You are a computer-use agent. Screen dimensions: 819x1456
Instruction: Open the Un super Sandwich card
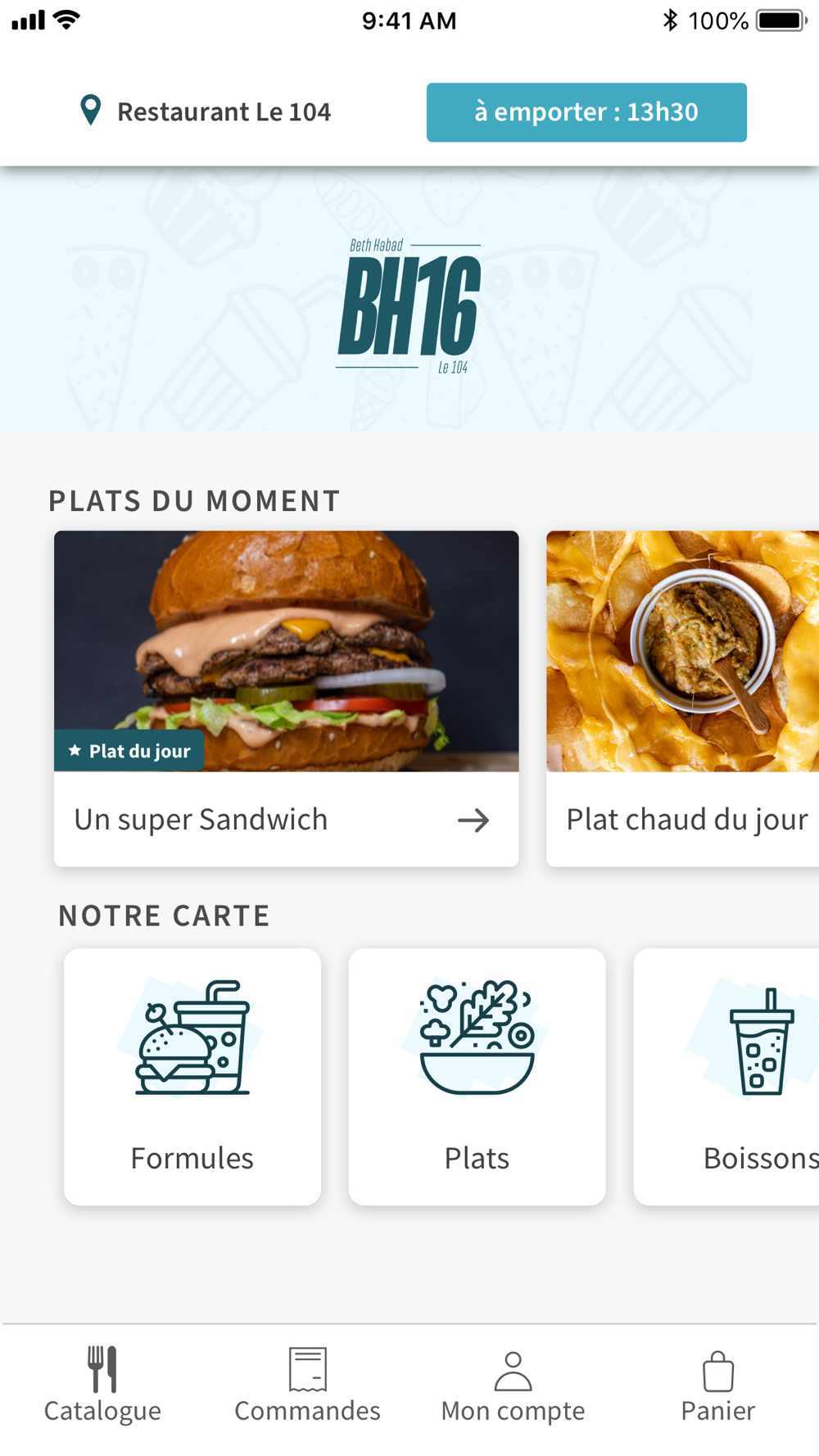pyautogui.click(x=286, y=699)
